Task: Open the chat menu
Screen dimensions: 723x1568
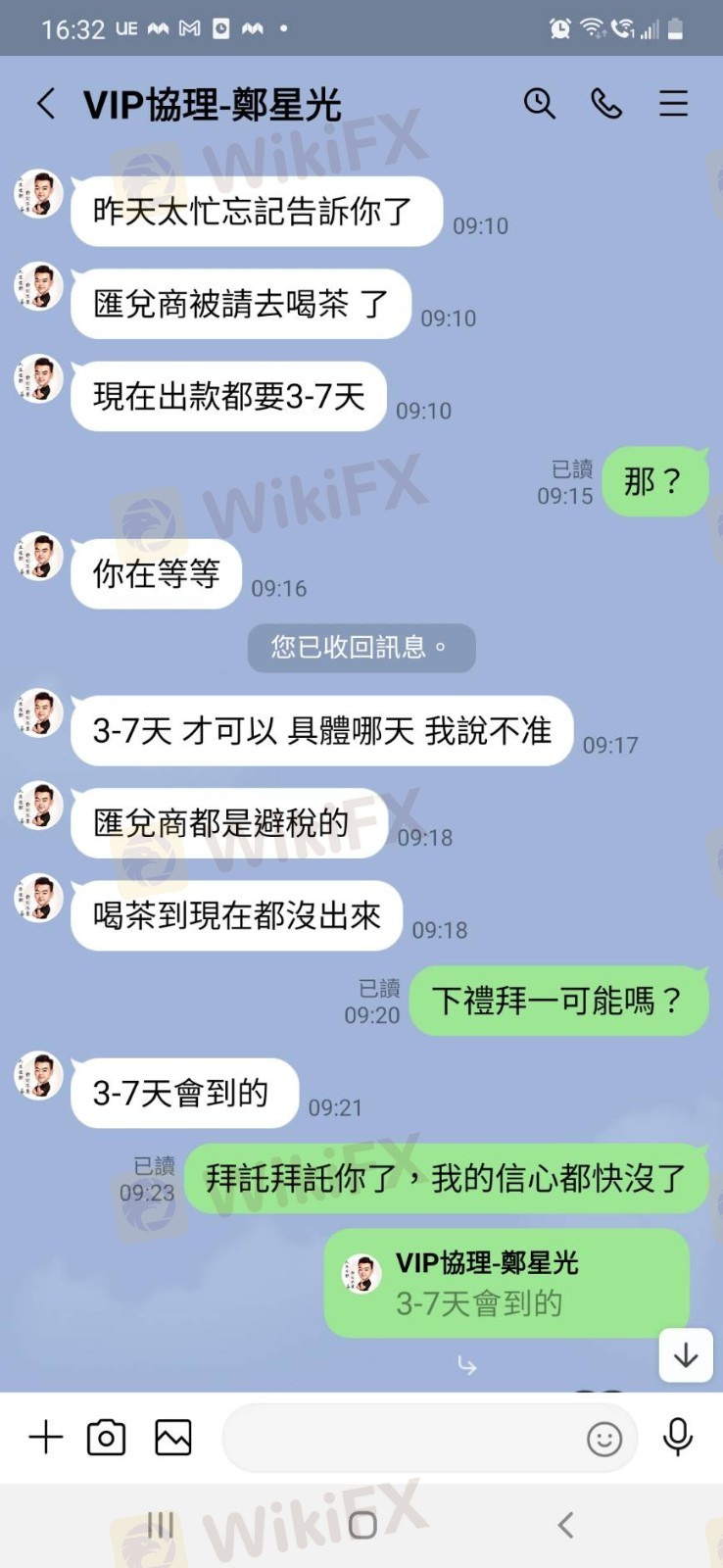Action: 673,103
